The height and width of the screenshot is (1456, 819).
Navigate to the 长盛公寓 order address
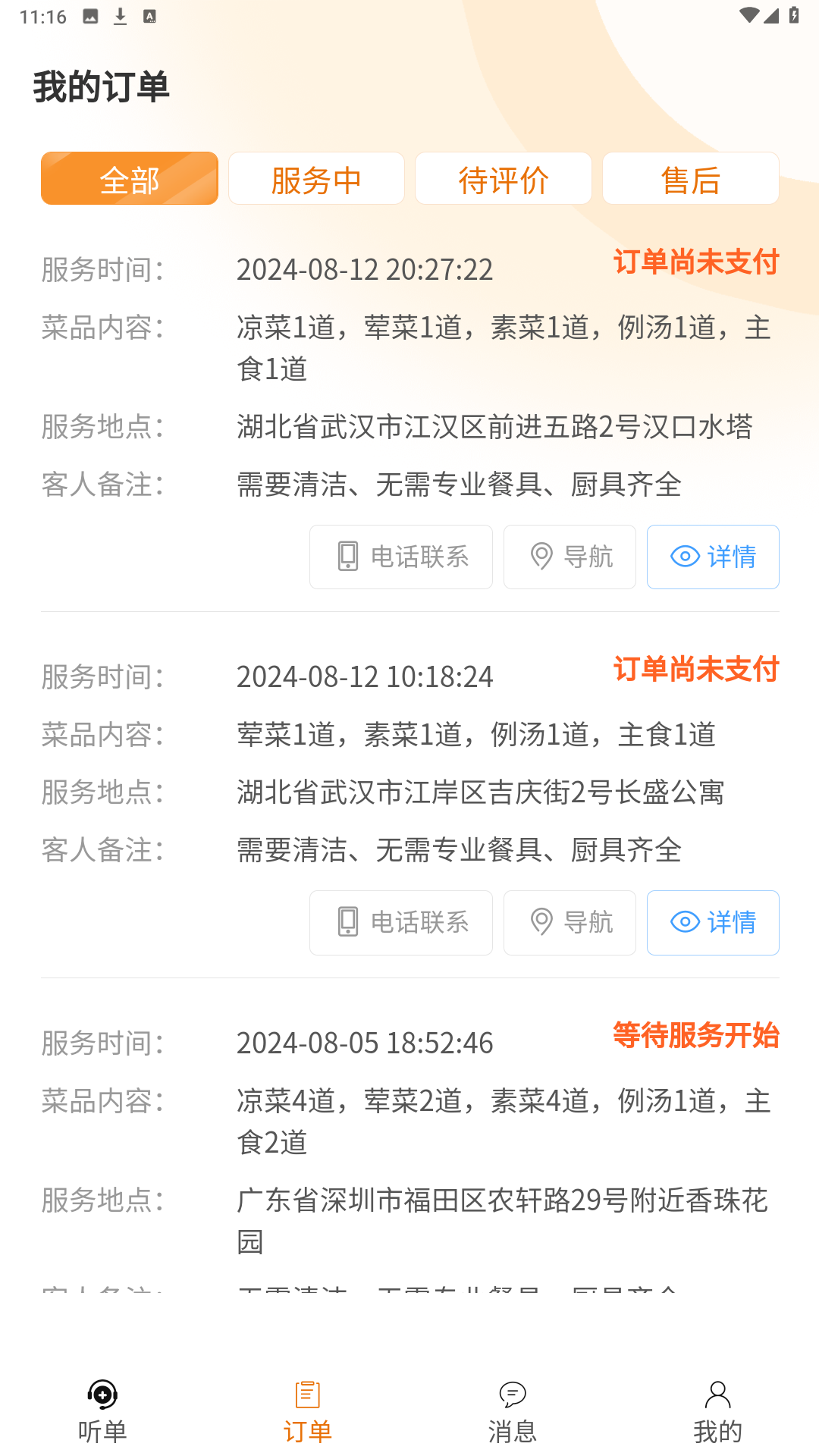coord(570,922)
